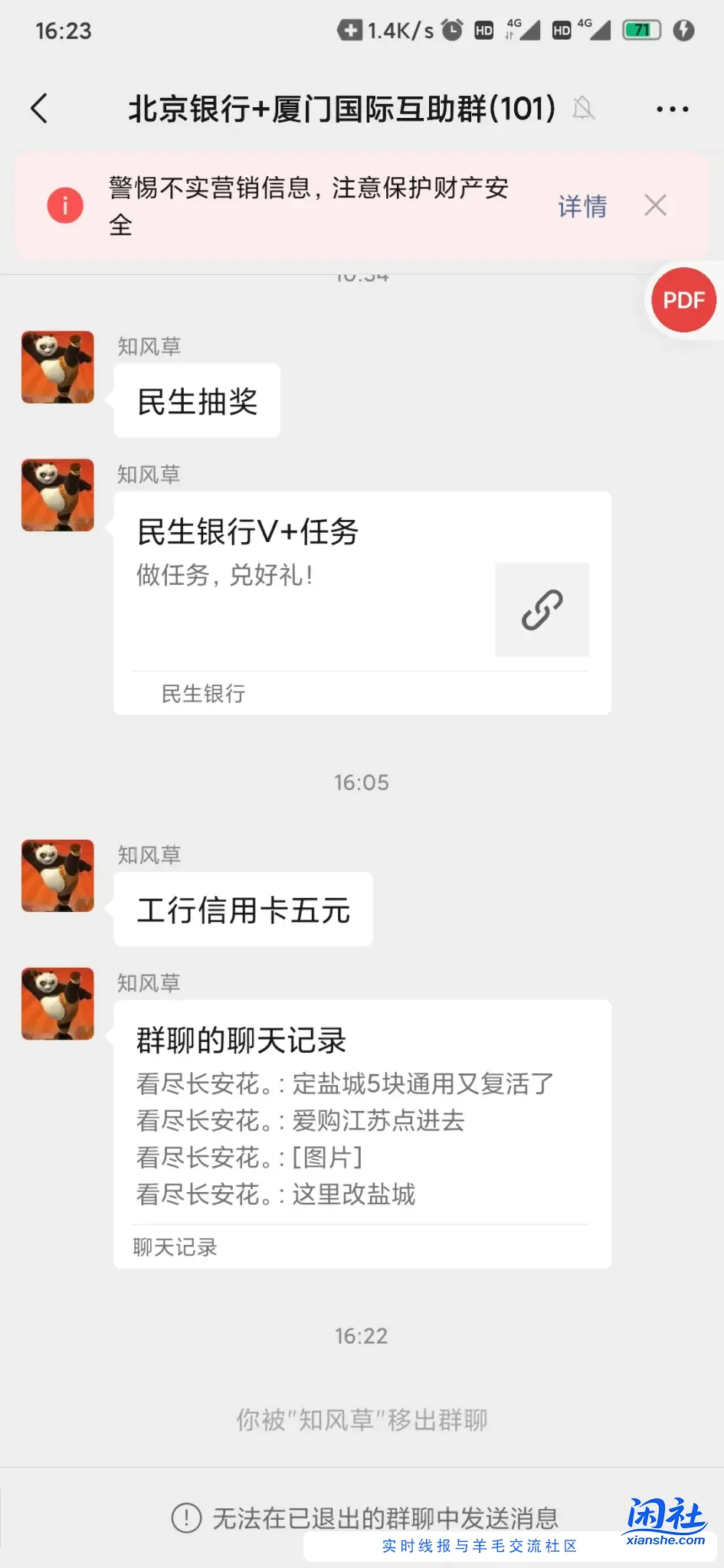Tap the red warning info icon in the banner

(x=64, y=205)
